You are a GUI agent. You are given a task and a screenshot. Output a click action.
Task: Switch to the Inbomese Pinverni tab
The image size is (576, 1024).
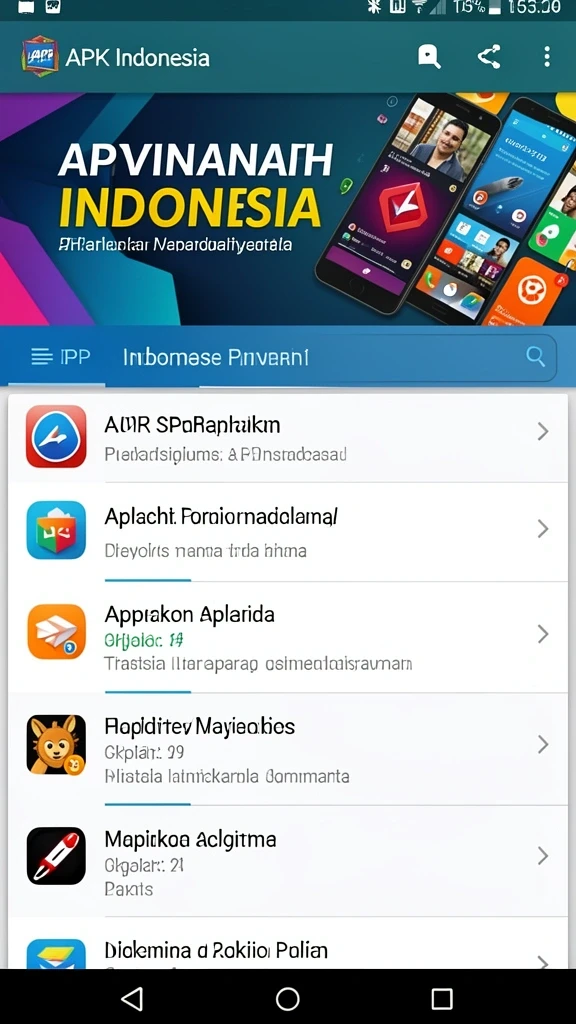tap(216, 357)
